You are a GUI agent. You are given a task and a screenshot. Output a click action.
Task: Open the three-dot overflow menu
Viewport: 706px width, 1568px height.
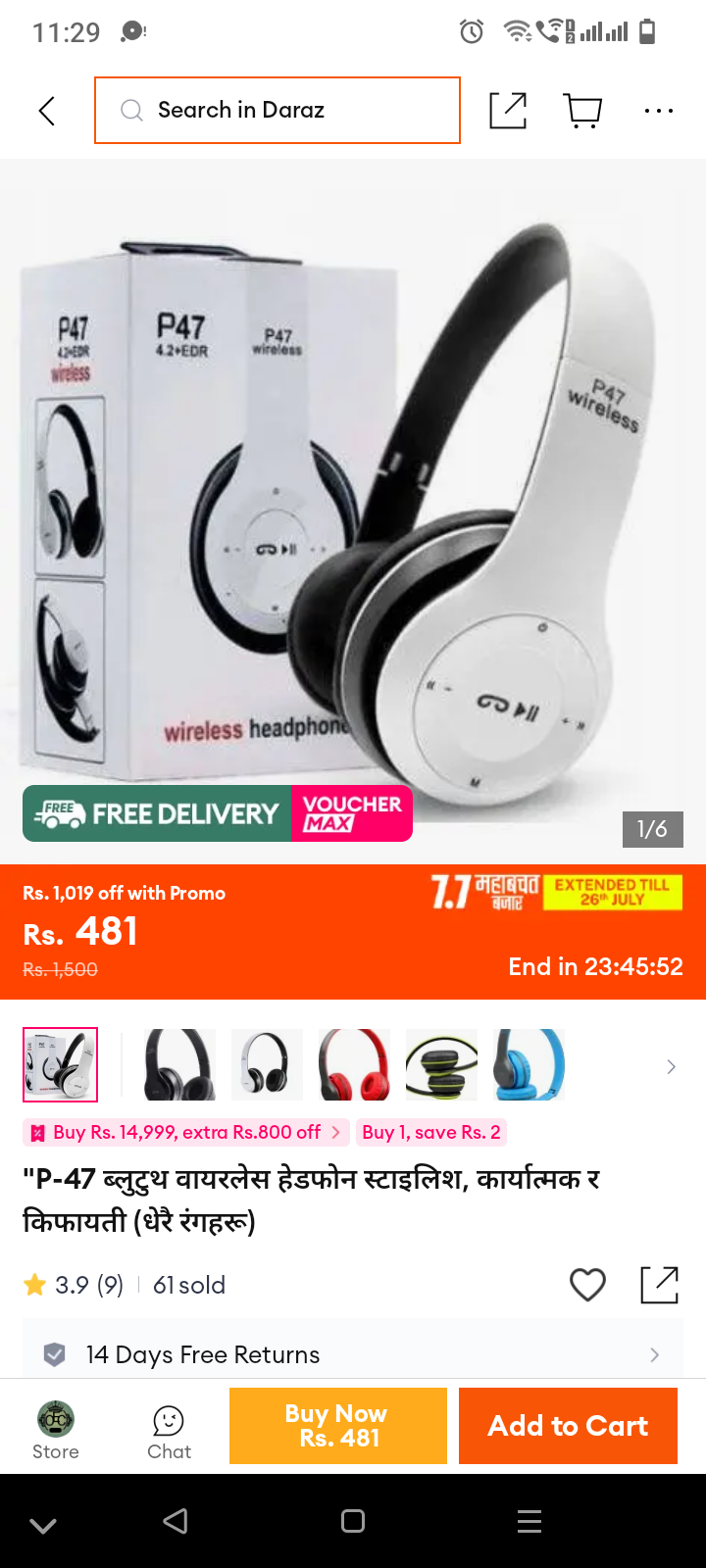pyautogui.click(x=659, y=111)
